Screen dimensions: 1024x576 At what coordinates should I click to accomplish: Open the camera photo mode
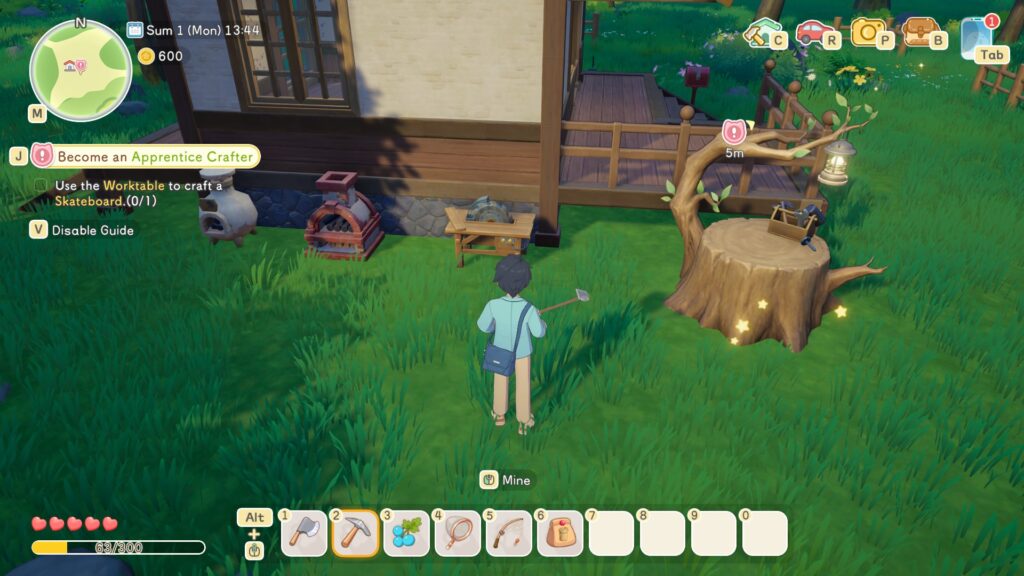coord(866,31)
